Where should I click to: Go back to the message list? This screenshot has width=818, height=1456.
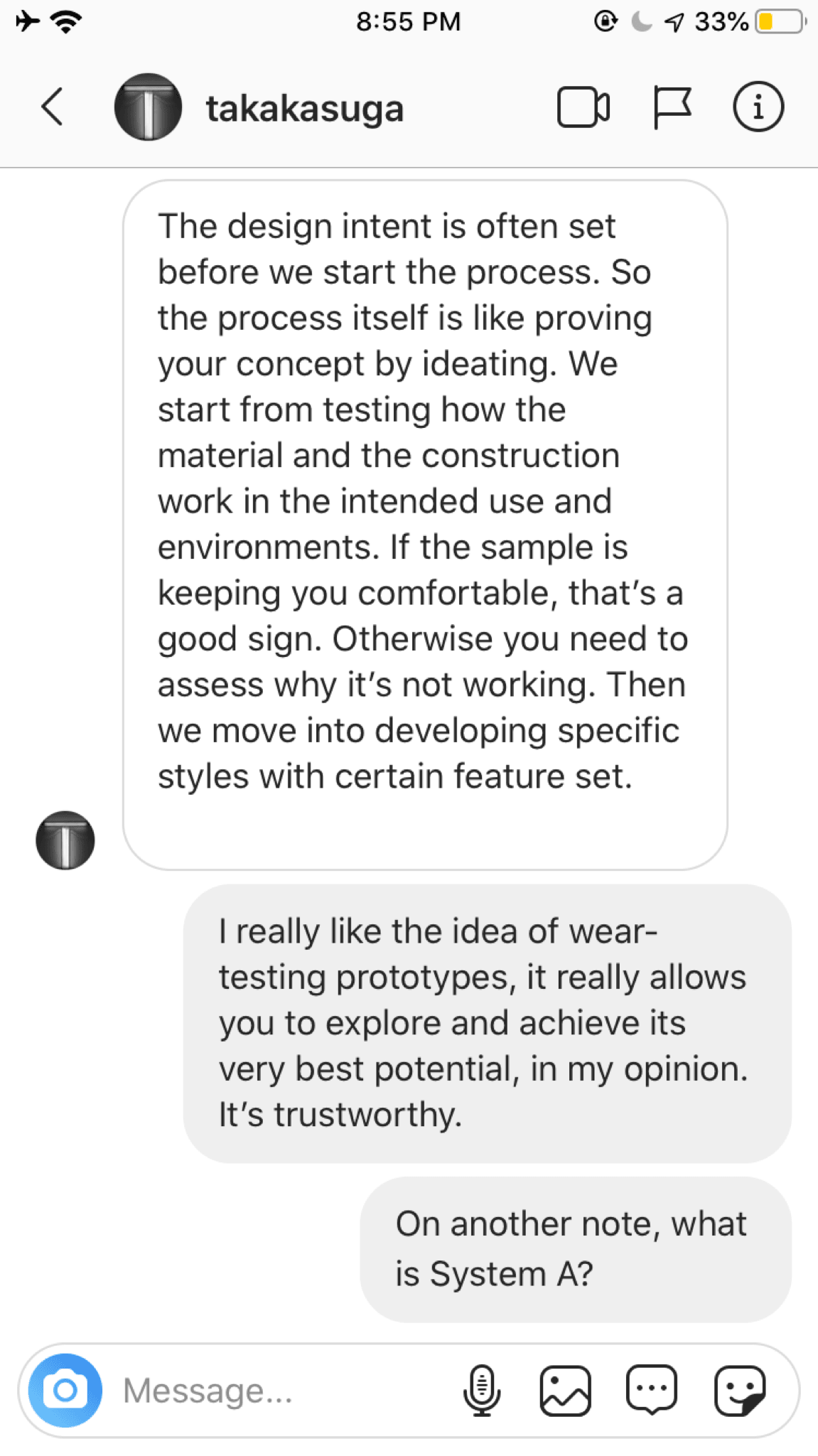(x=53, y=107)
